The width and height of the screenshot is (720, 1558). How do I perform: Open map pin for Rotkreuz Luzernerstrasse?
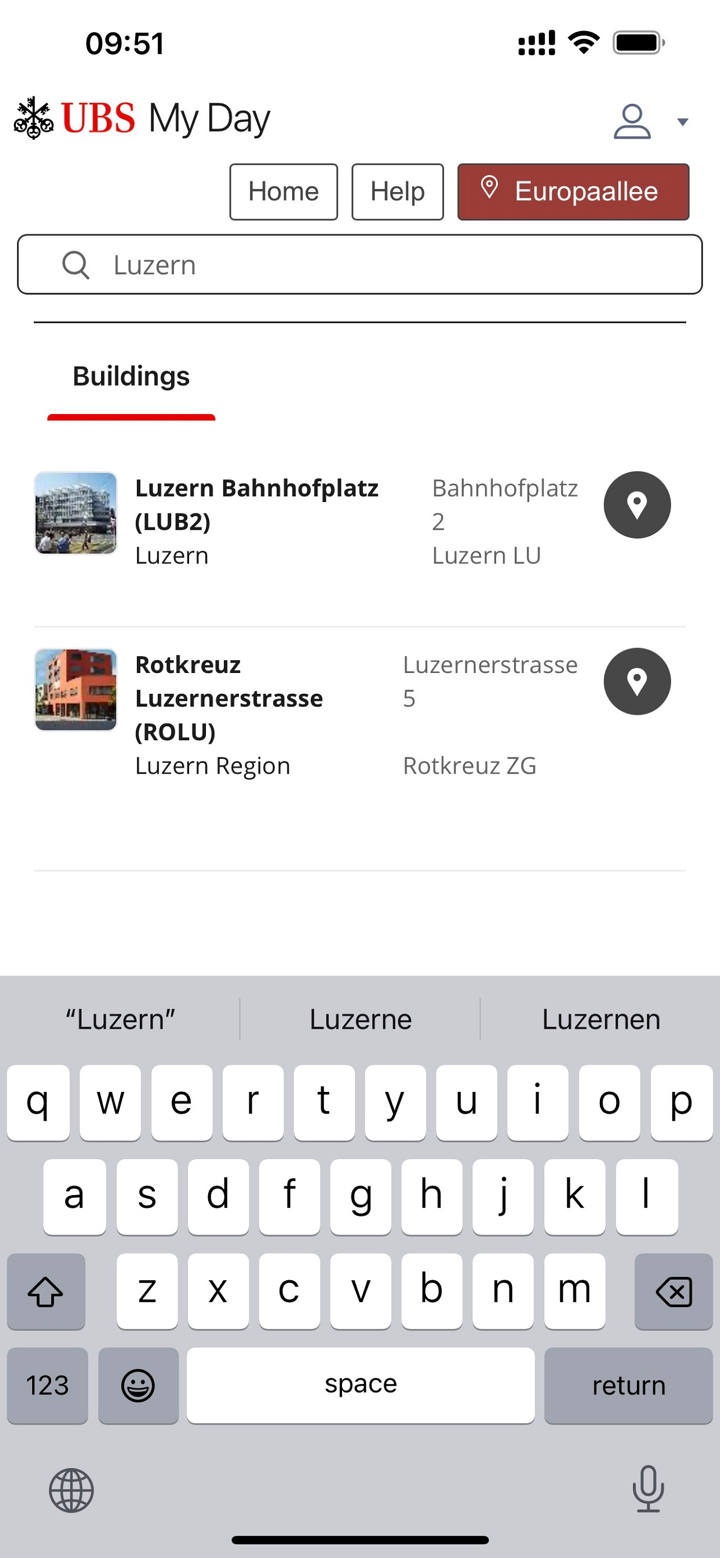[637, 681]
